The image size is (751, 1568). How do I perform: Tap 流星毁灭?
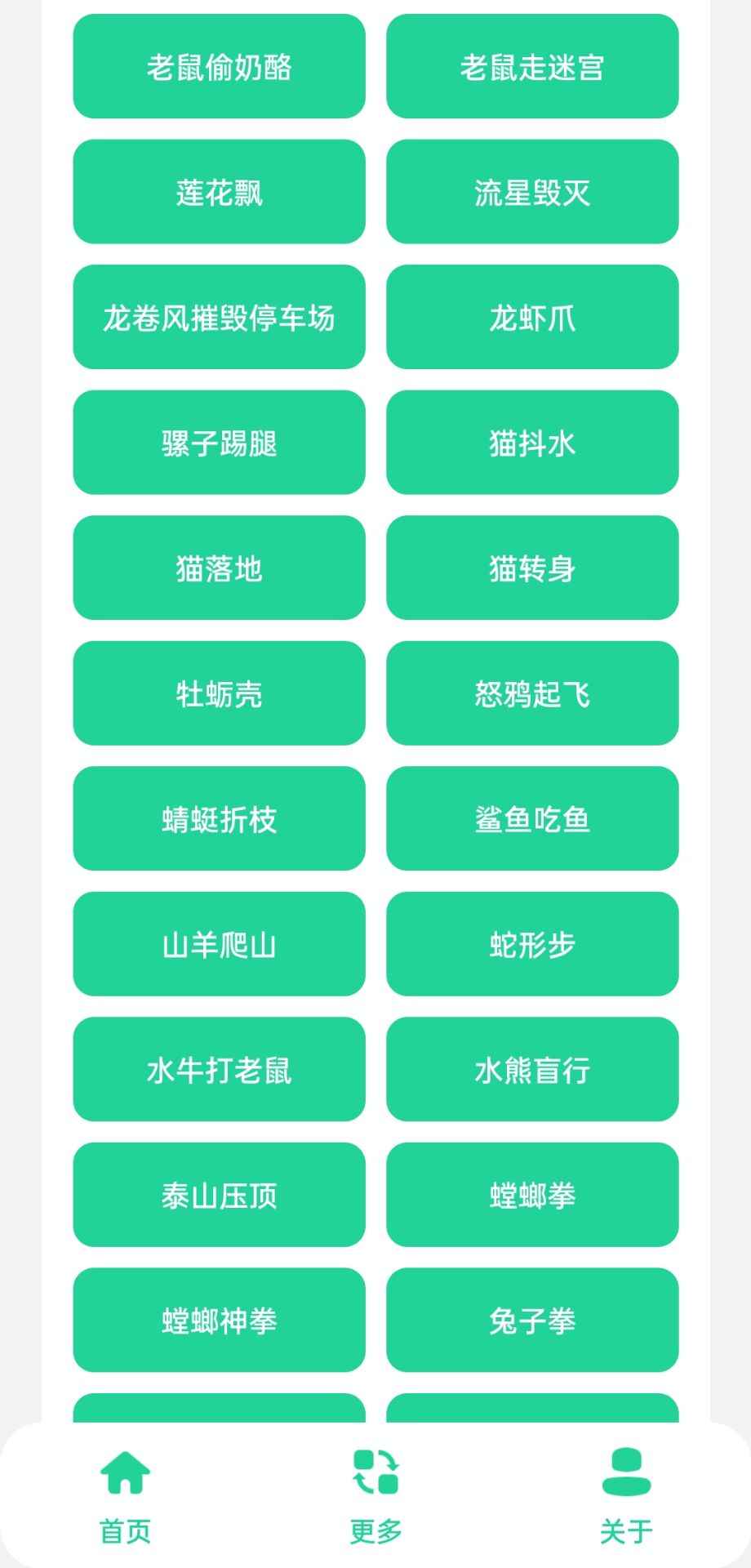(531, 192)
